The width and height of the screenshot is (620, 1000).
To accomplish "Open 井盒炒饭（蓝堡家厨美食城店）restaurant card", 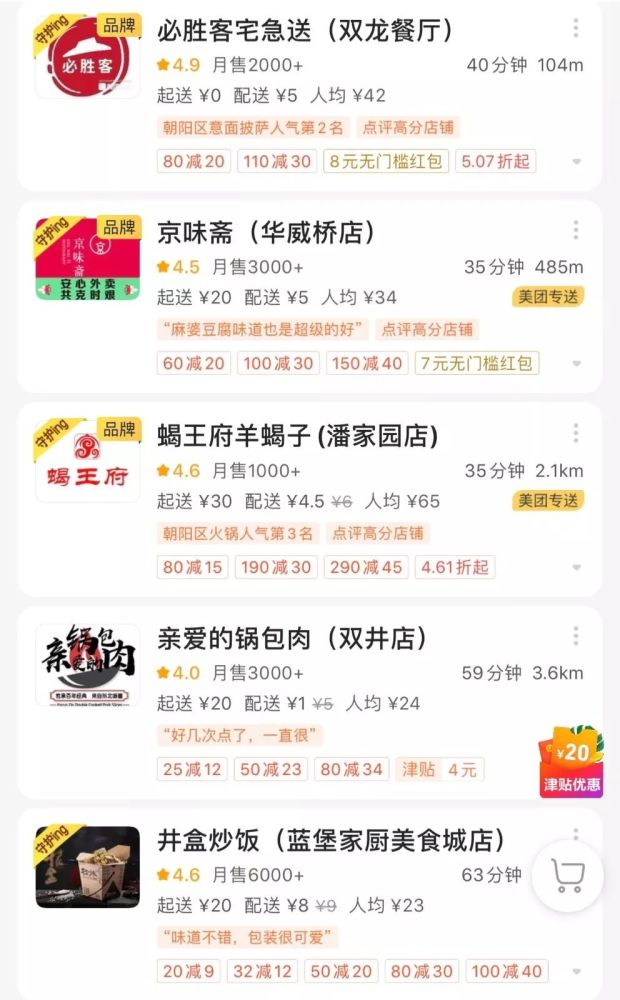I will tap(331, 841).
